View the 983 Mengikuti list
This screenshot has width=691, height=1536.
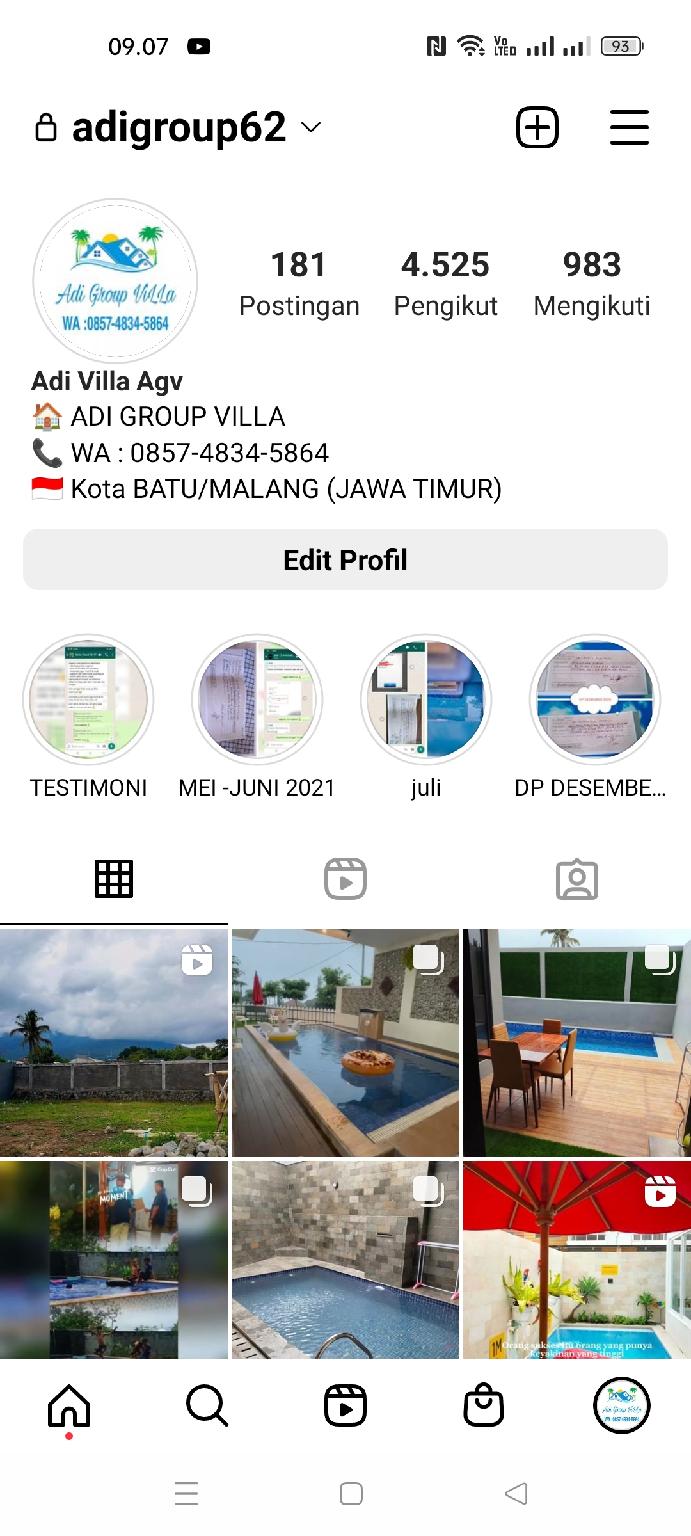[x=592, y=284]
